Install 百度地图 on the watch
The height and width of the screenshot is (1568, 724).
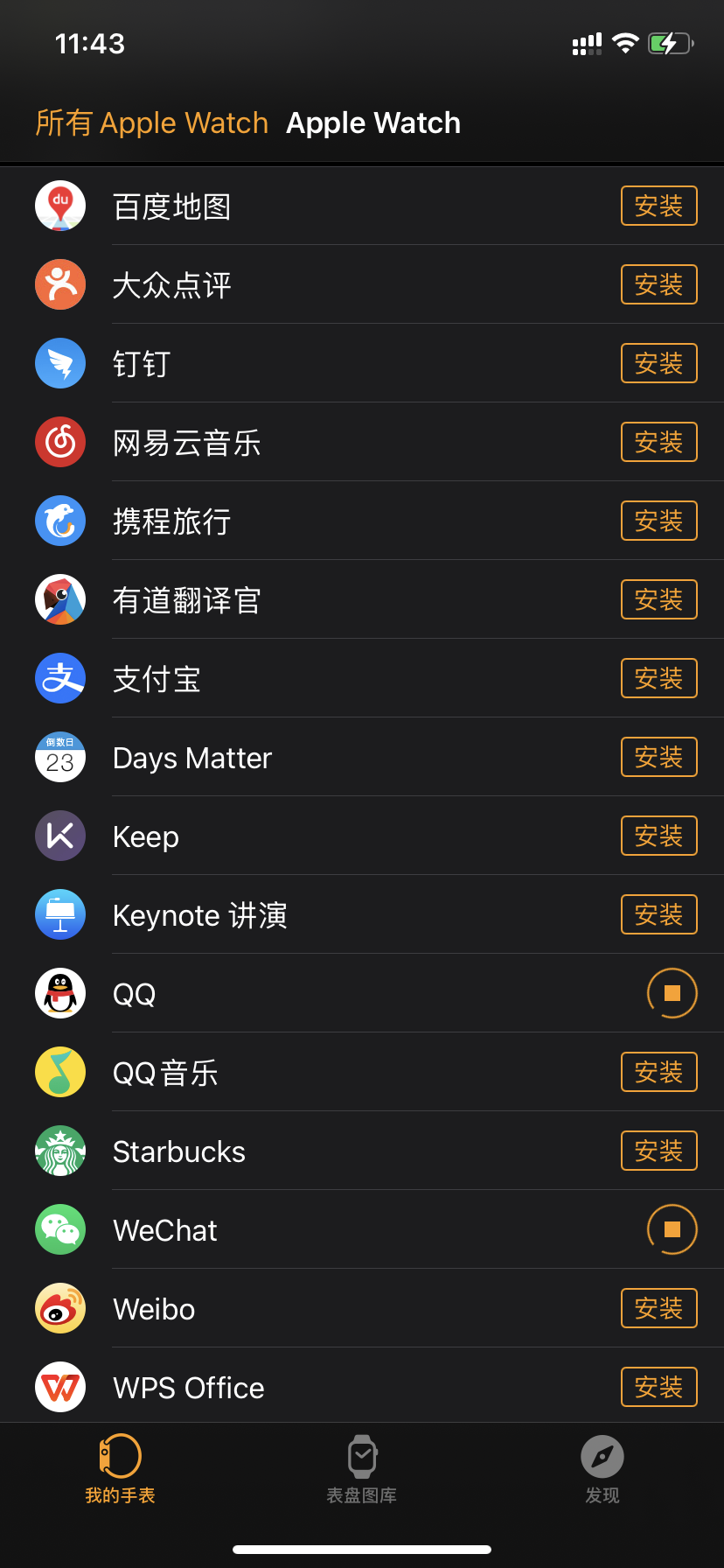point(658,206)
